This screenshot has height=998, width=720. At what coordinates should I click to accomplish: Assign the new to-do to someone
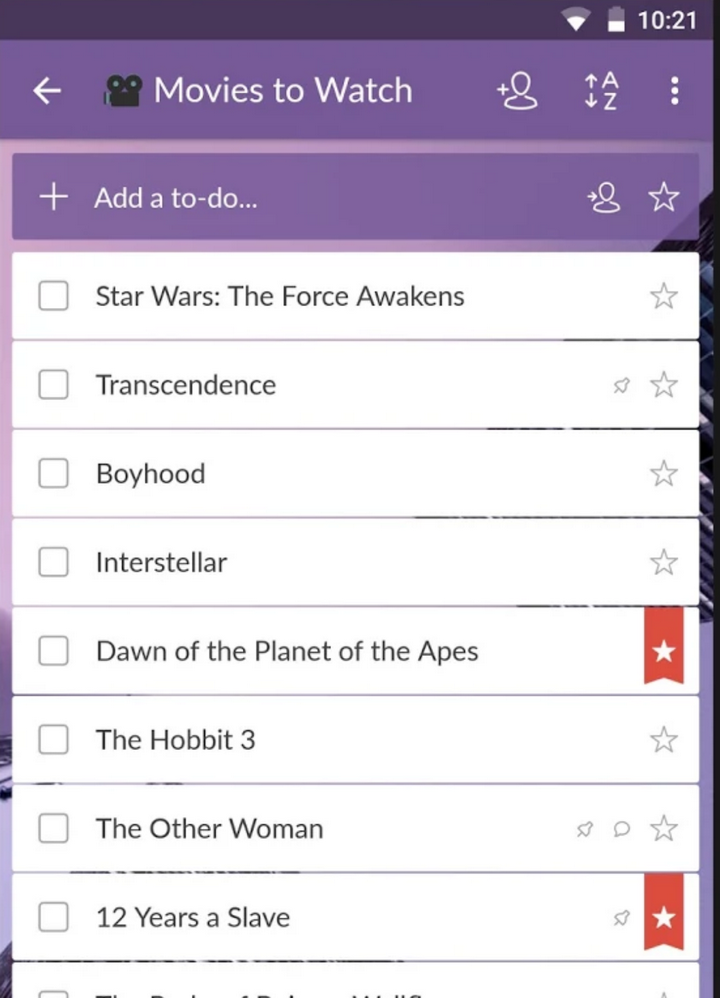(x=604, y=198)
